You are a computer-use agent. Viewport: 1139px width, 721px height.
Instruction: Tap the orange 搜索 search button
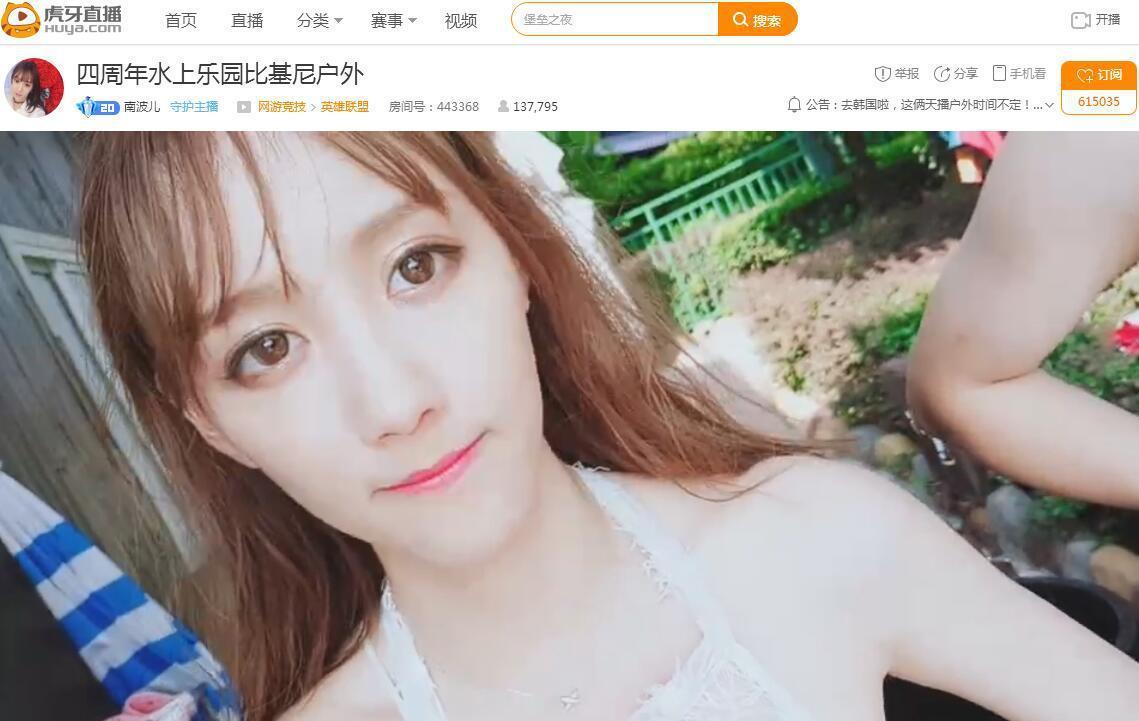(x=757, y=19)
